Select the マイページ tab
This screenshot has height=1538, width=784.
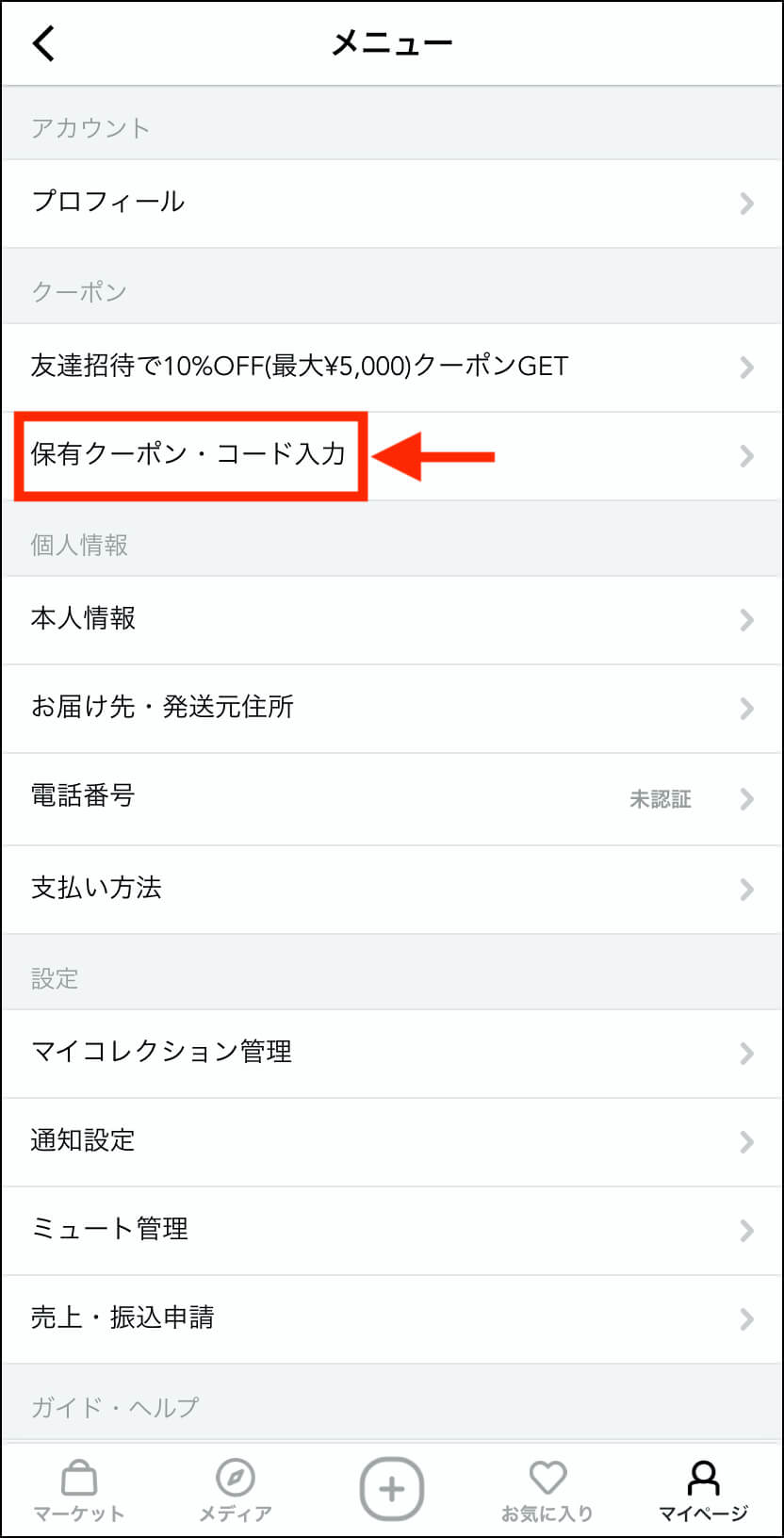(x=703, y=1491)
